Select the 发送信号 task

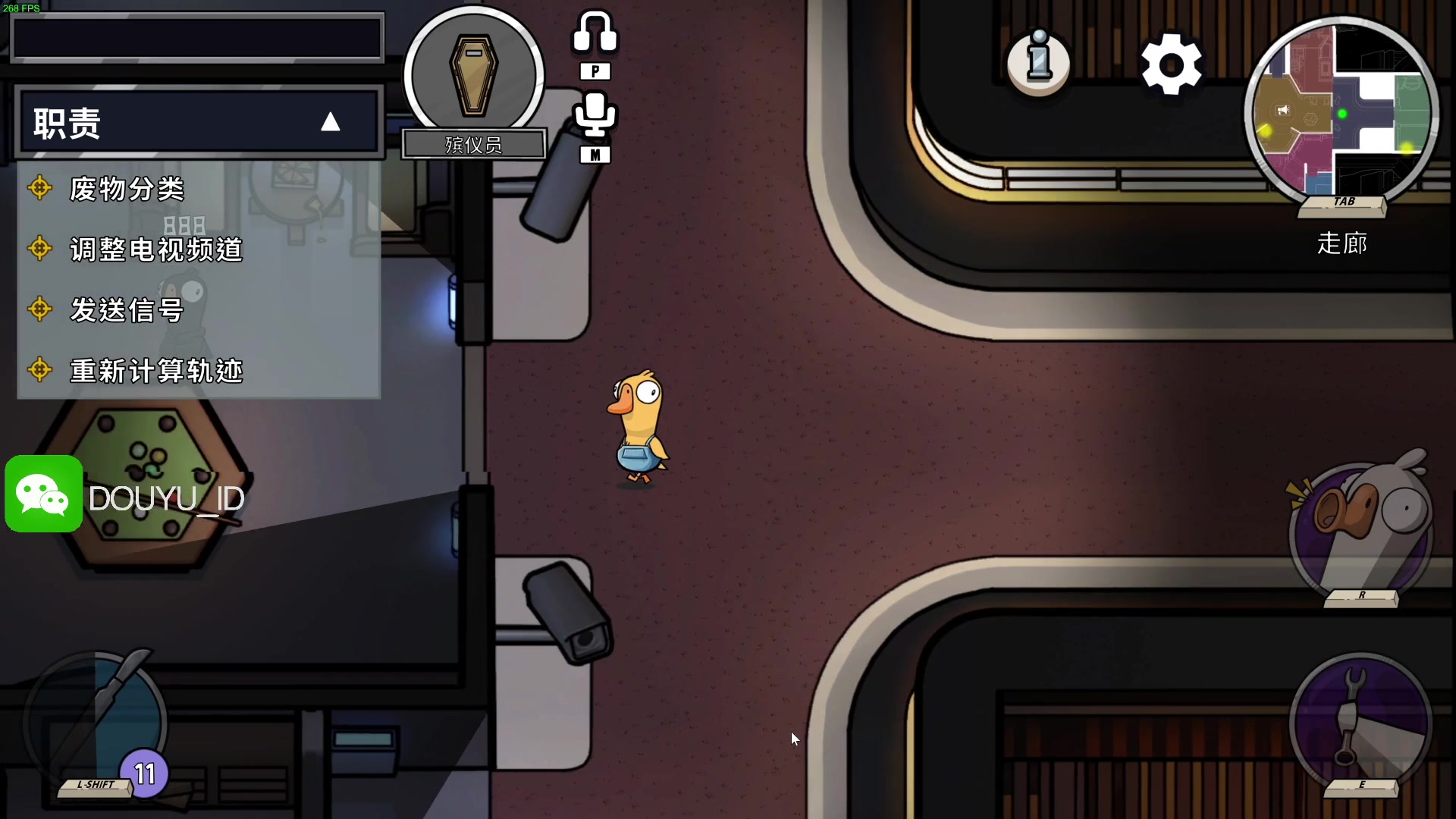[x=127, y=310]
